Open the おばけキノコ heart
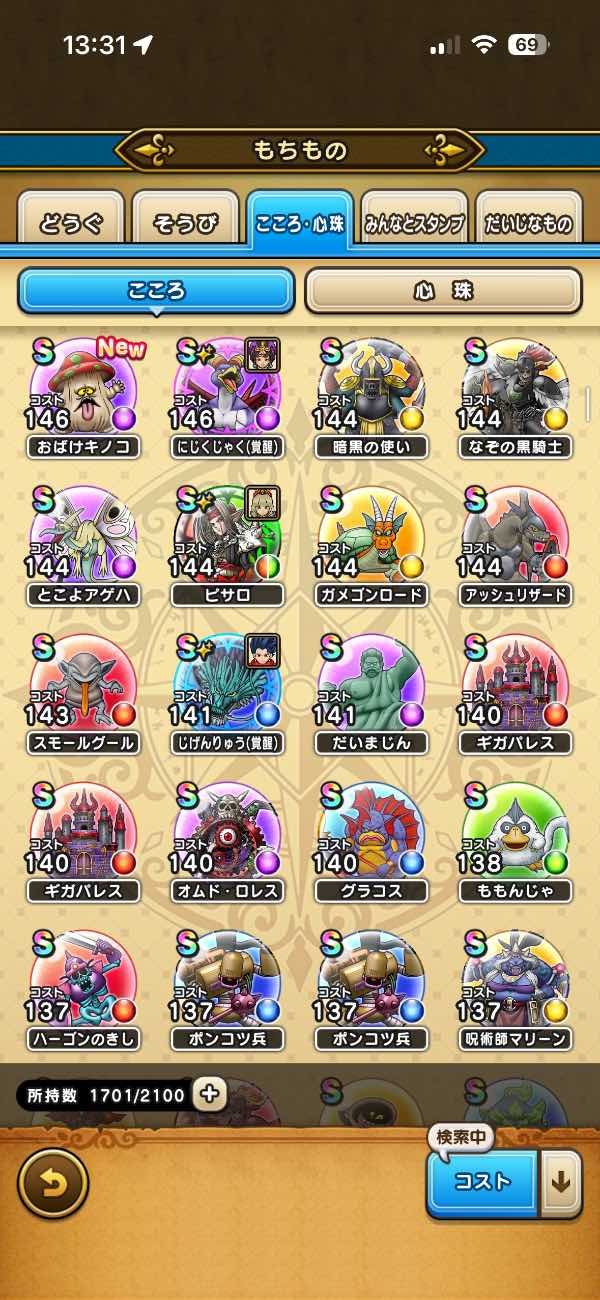Screen dimensions: 600x1300 pos(83,392)
